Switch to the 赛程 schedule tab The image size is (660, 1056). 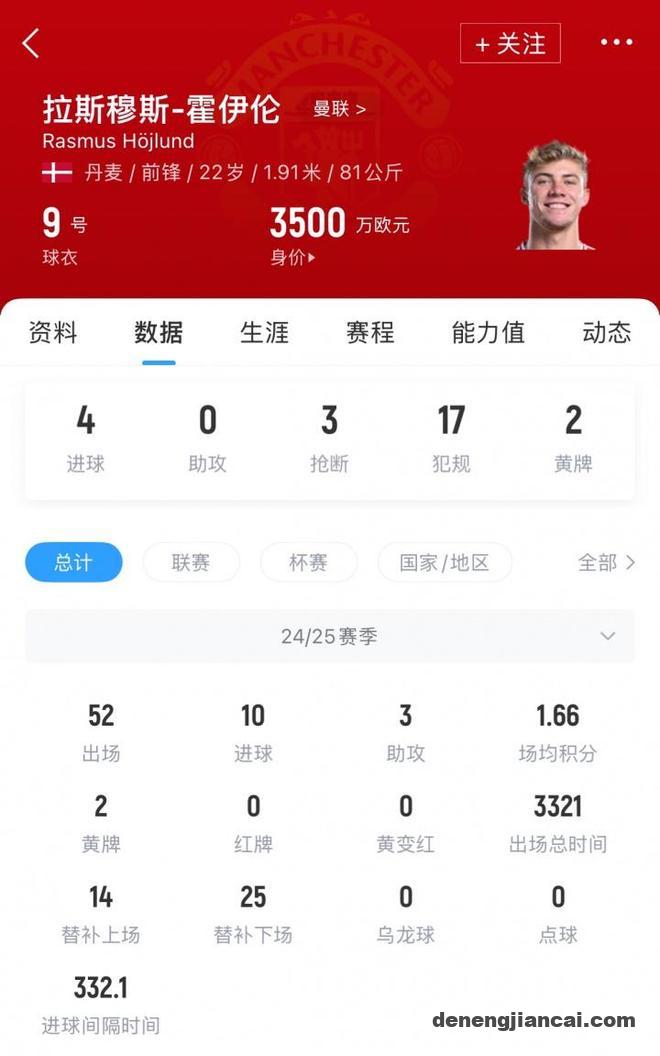click(x=370, y=332)
